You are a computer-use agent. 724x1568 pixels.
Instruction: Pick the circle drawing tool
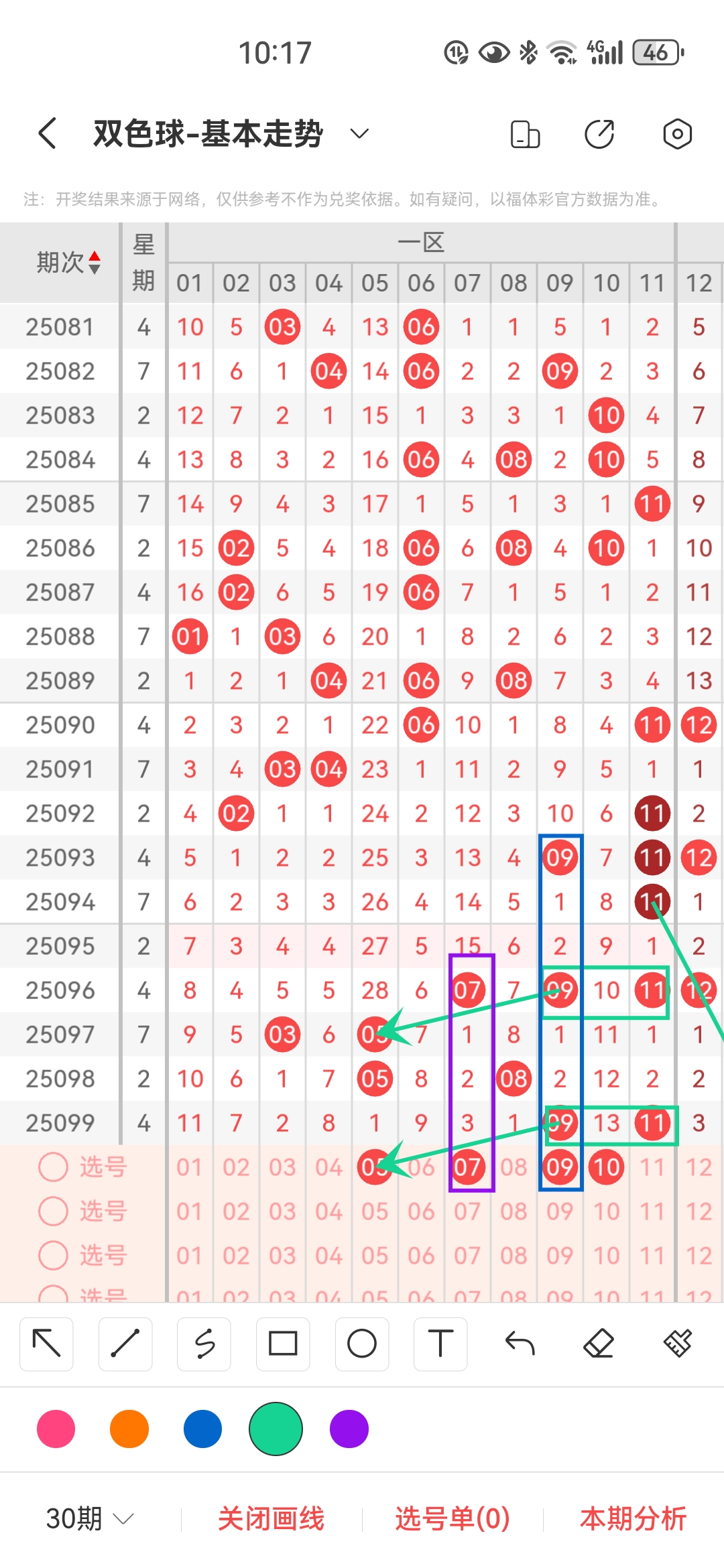click(x=362, y=1344)
